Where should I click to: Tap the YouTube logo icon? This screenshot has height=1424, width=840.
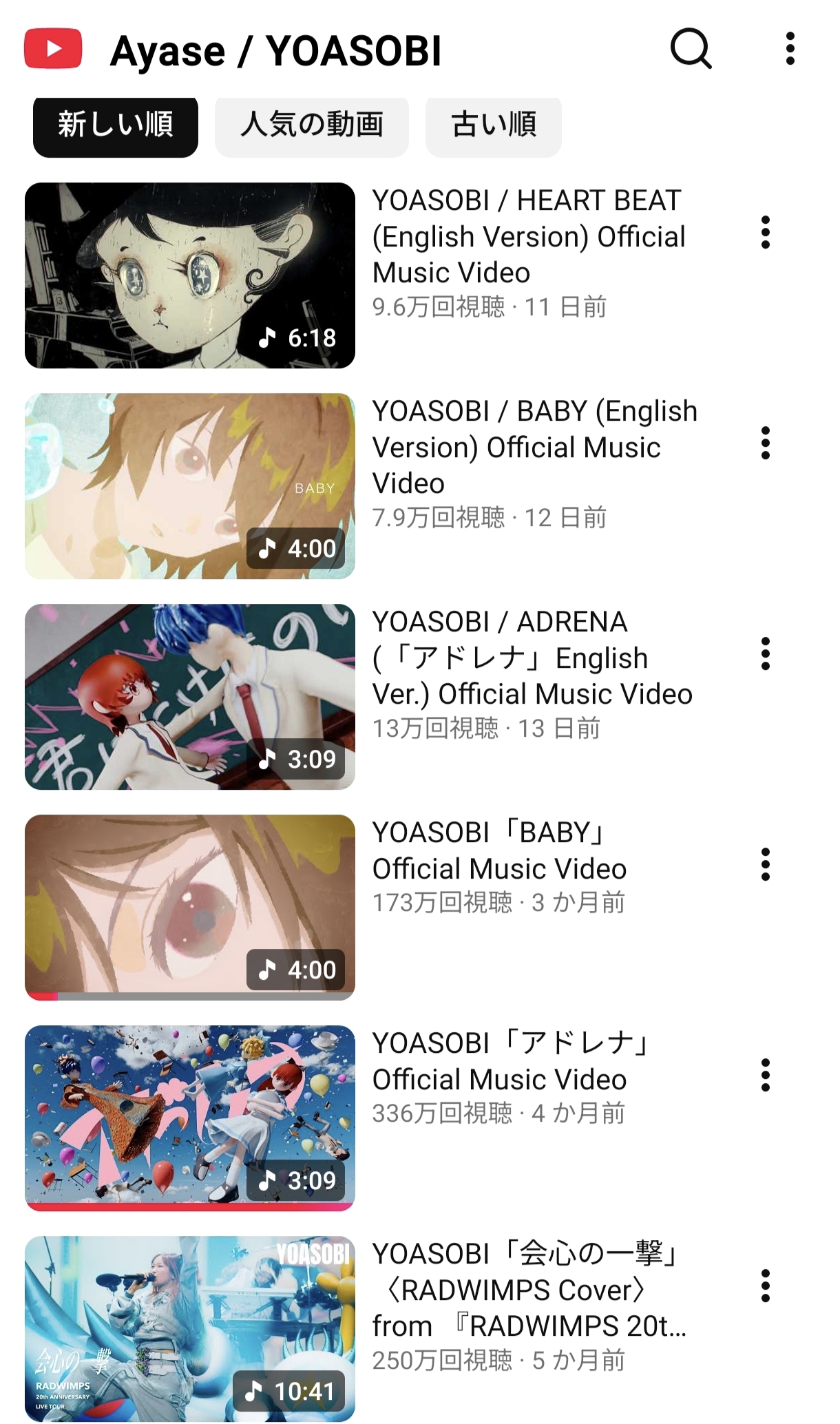coord(53,49)
